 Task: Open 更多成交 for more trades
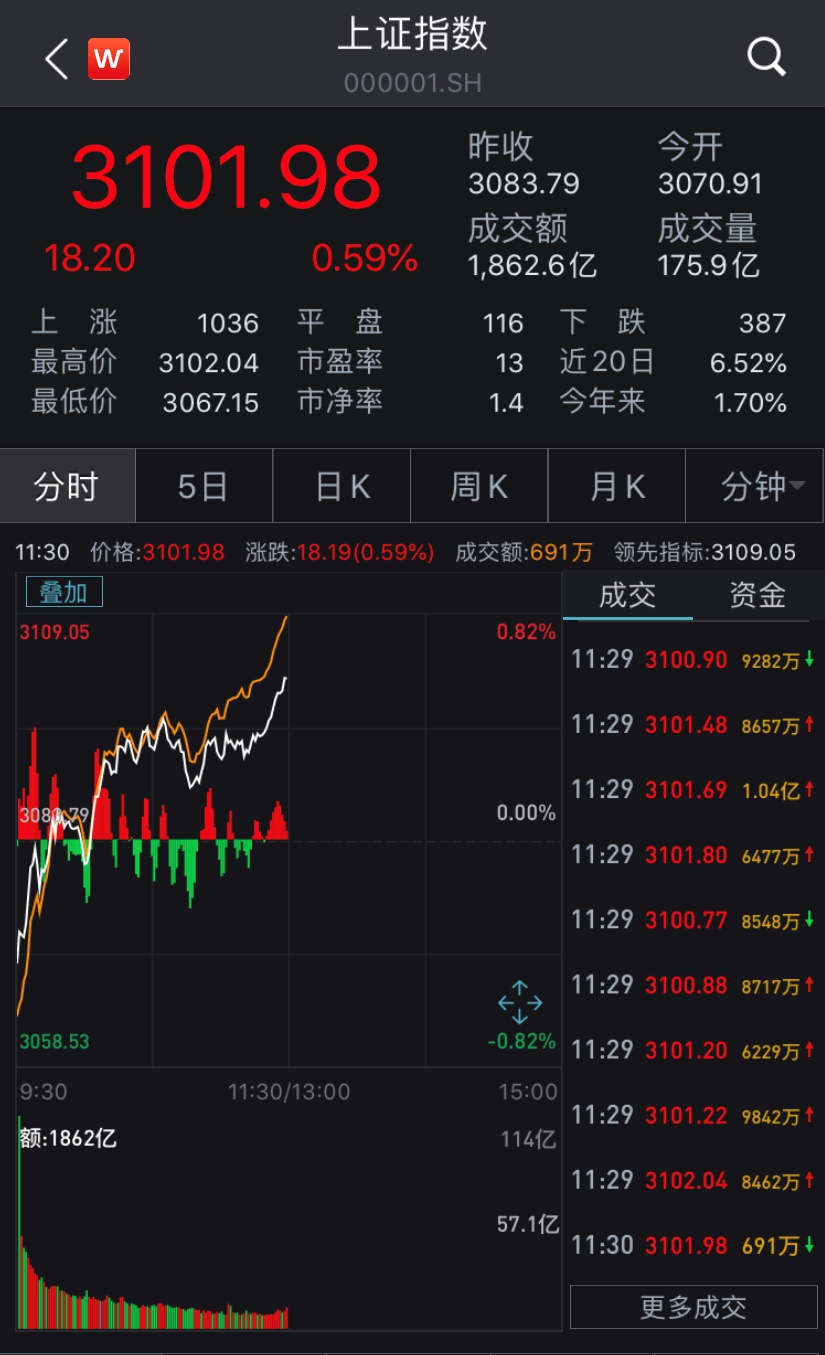click(693, 1307)
